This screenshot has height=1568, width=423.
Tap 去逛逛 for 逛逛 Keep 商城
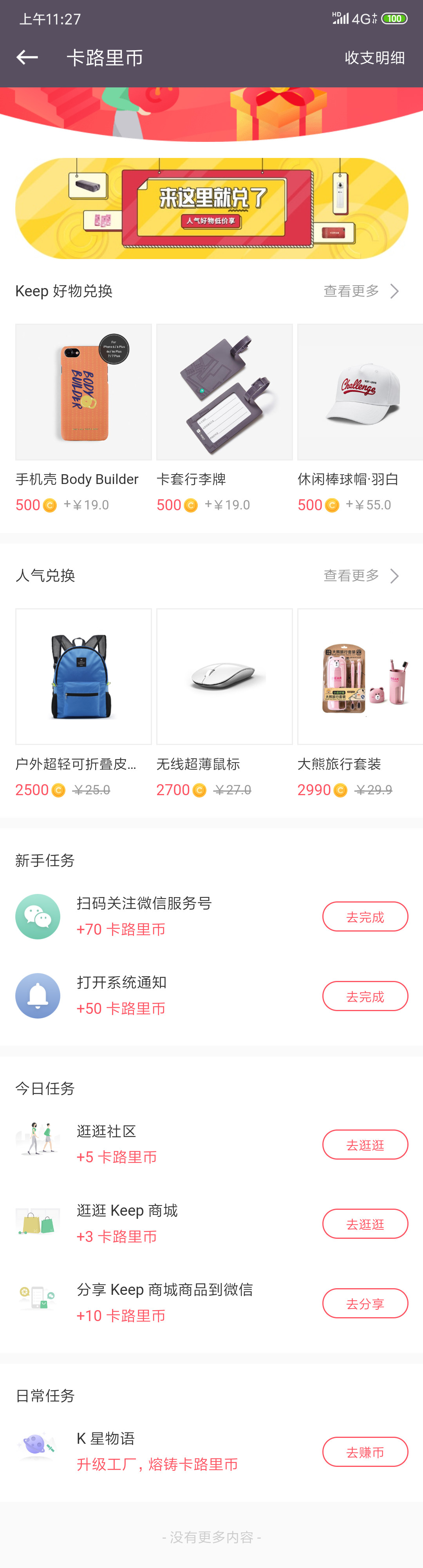[365, 1224]
